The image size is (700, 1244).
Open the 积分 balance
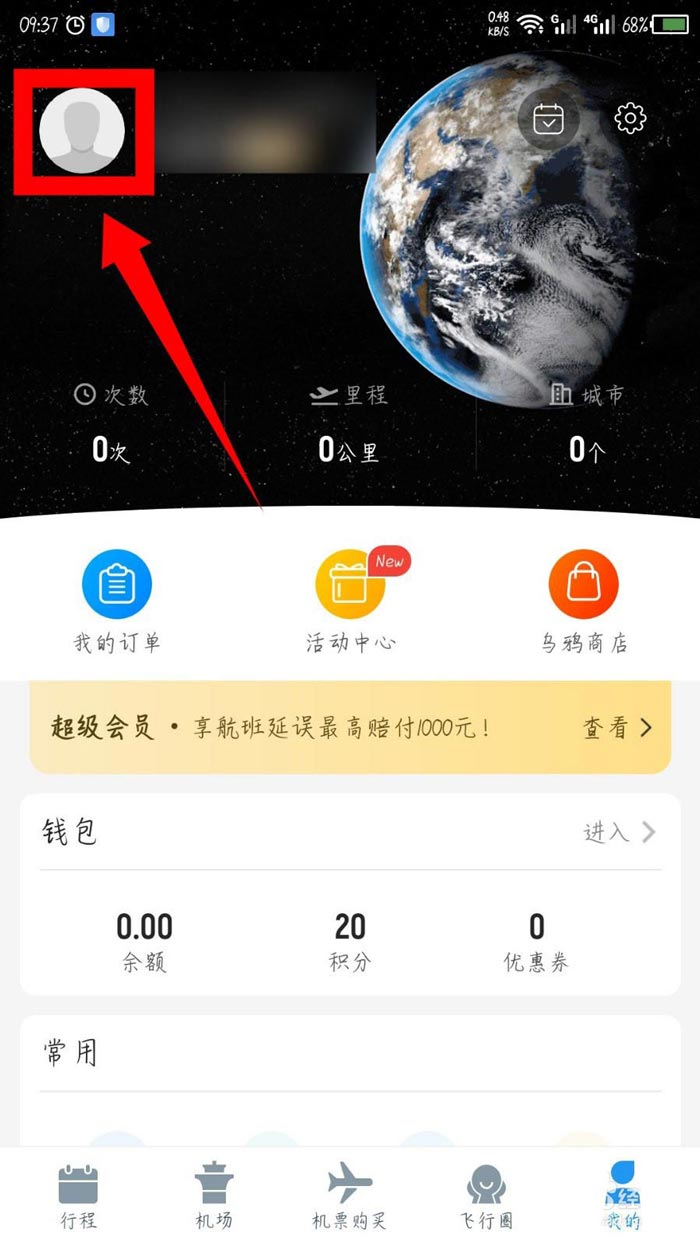[x=350, y=942]
